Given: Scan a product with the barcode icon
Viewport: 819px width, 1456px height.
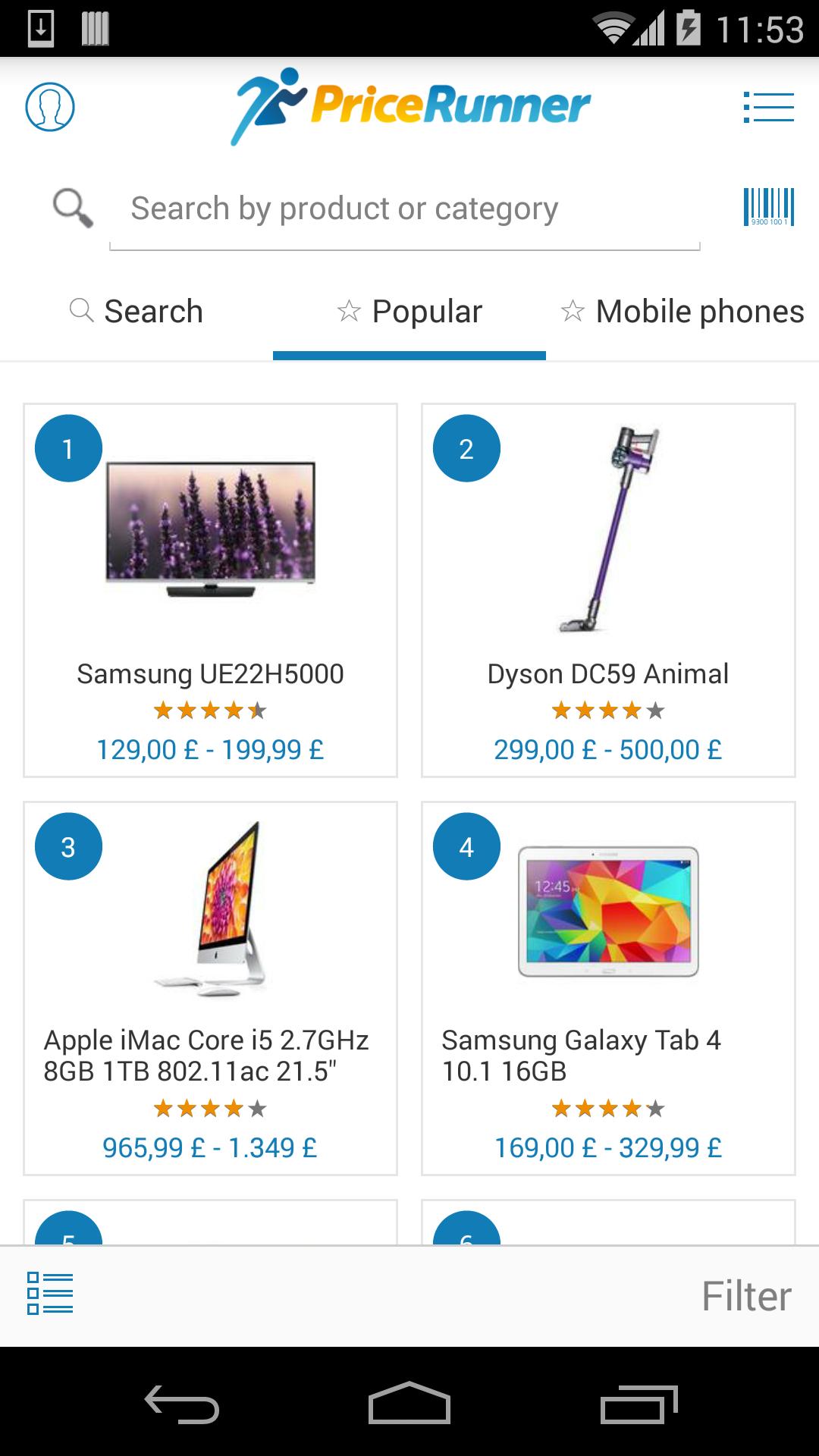Looking at the screenshot, I should 768,207.
